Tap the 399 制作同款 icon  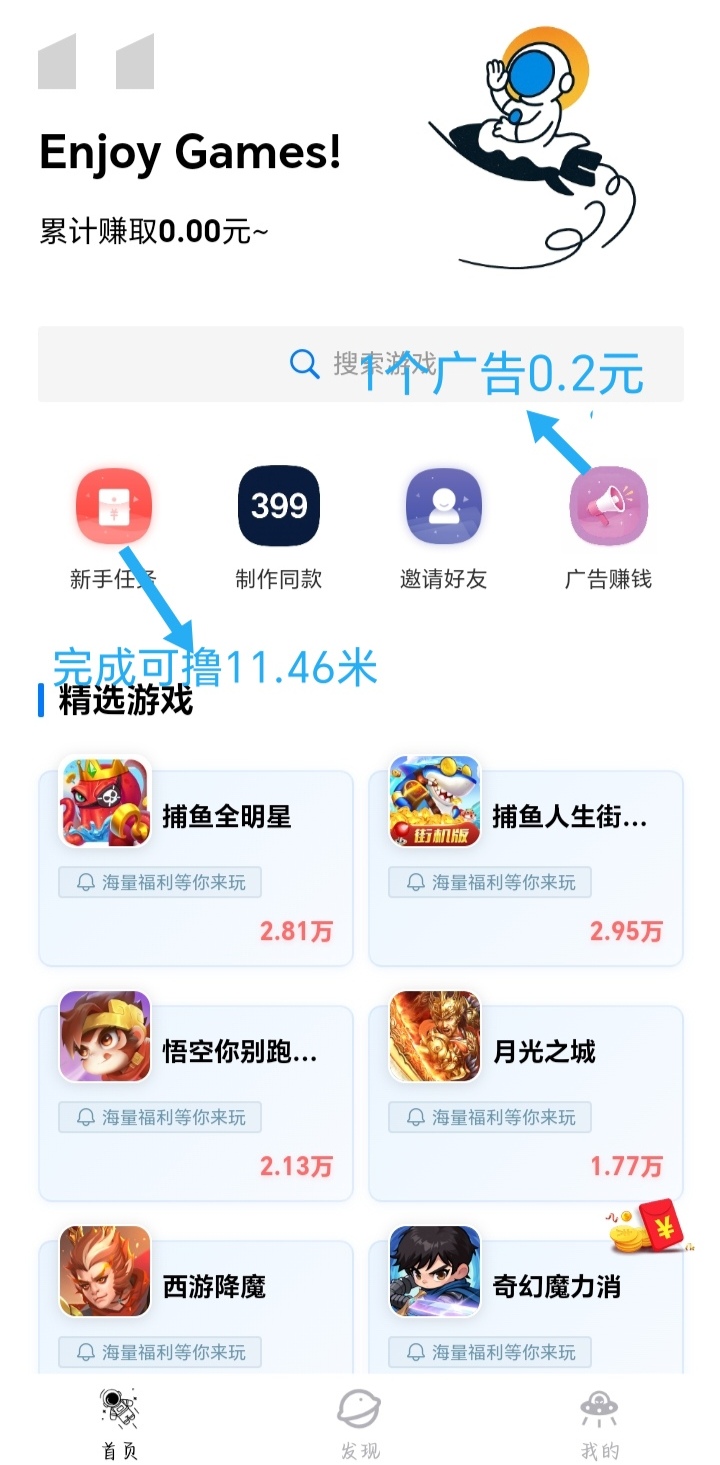pos(278,506)
